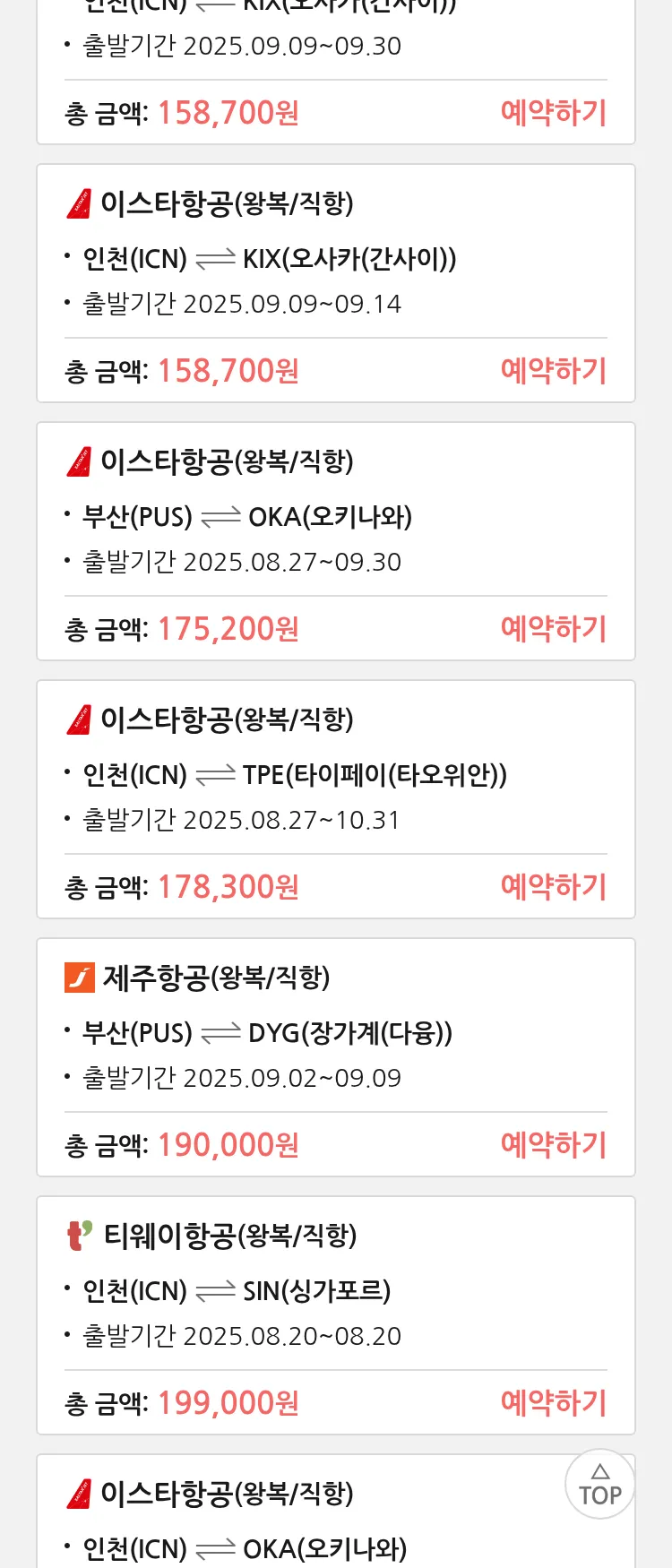This screenshot has height=1568, width=672.
Task: Open the 이스타항공 인천–TPE 타이페이 flight card
Action: 335,773
